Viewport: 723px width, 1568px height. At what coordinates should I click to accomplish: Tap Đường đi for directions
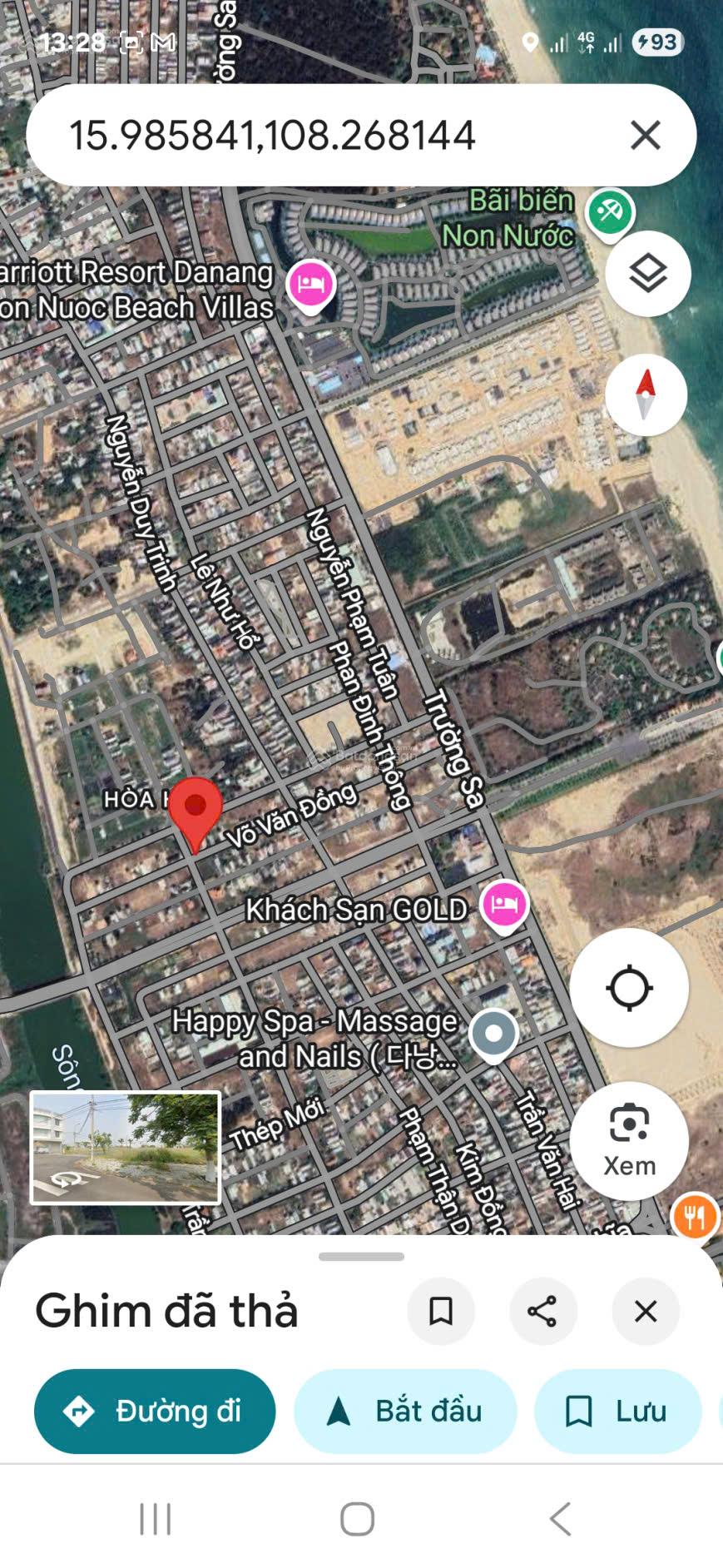pos(154,1411)
